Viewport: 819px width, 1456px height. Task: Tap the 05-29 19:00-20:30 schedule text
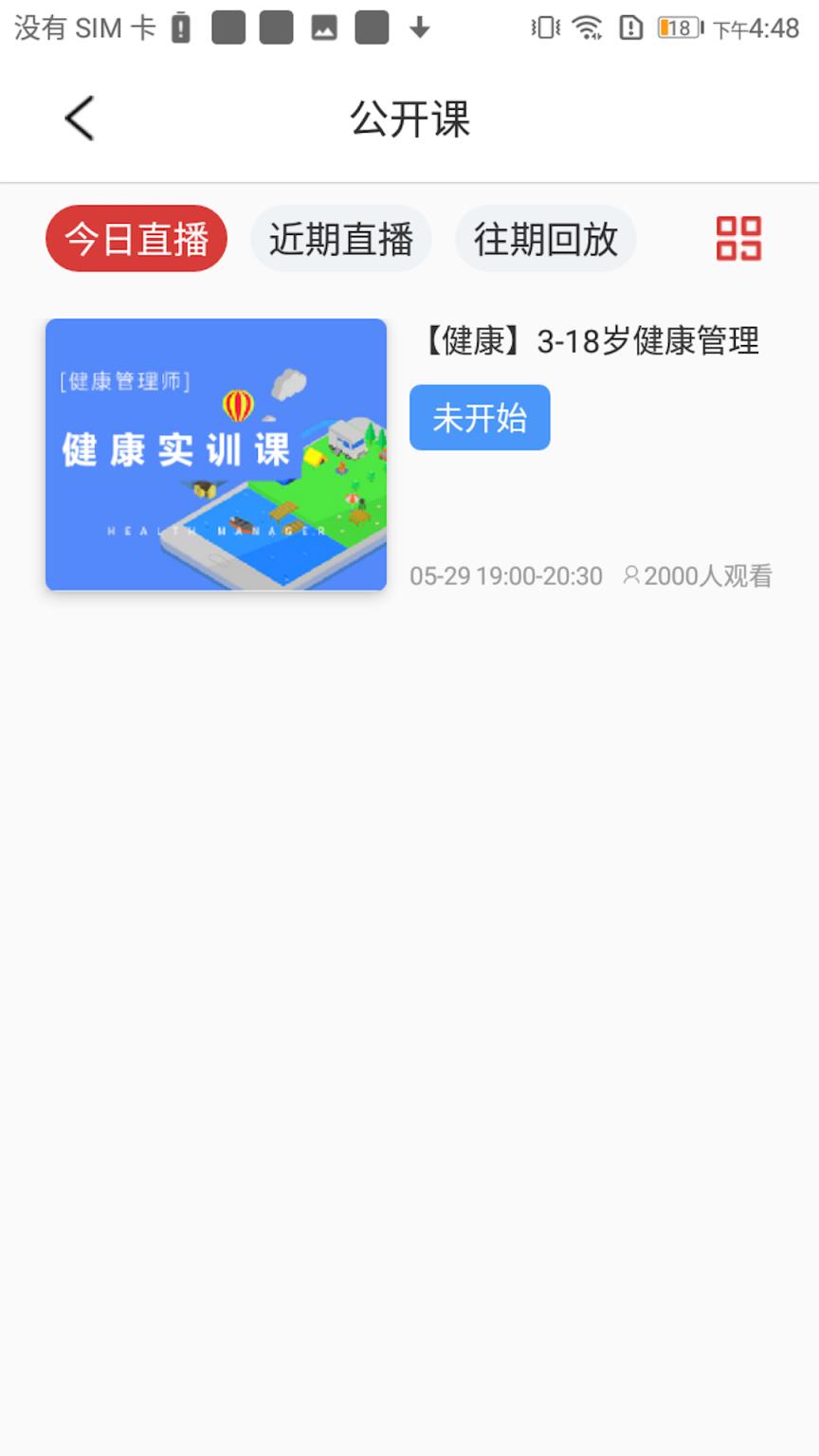tap(505, 574)
